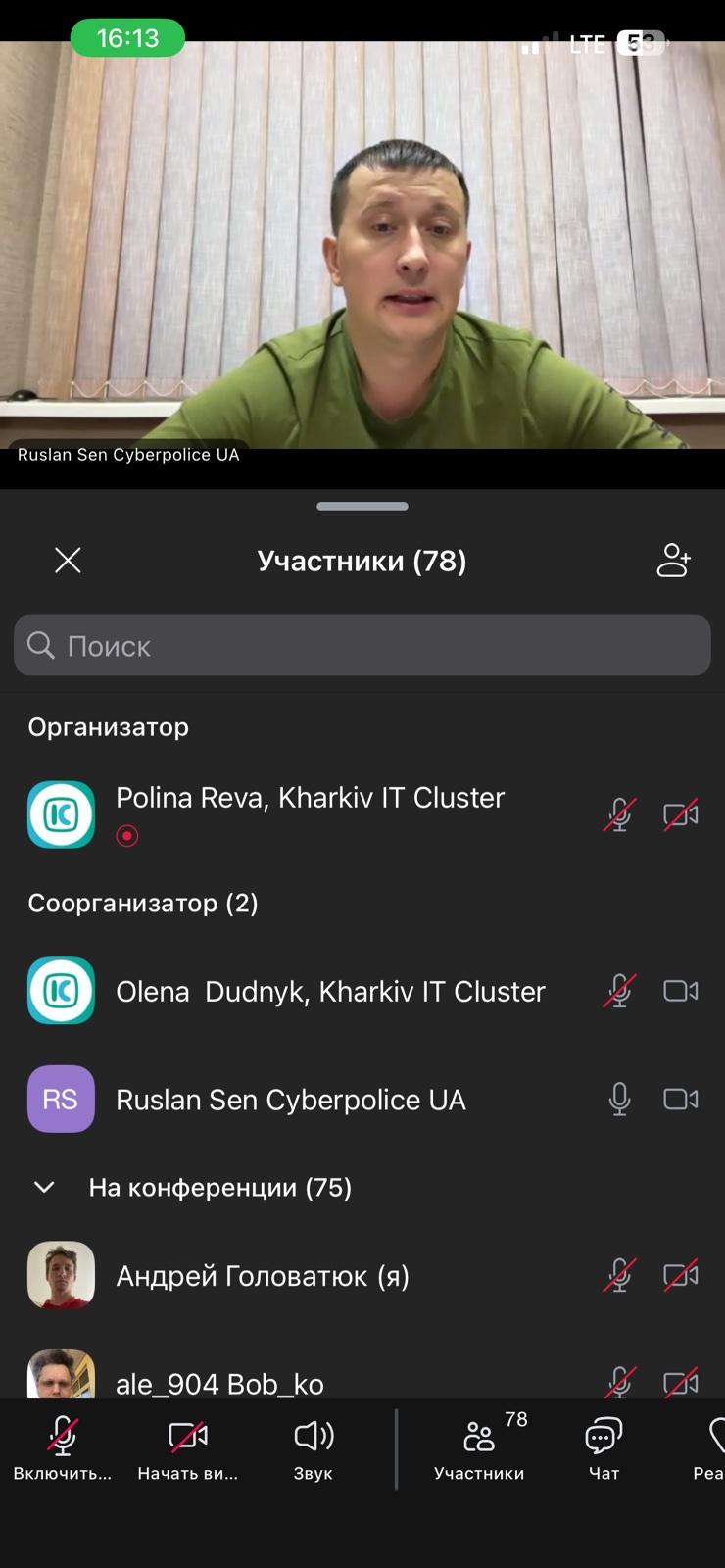
Task: Close the participants panel
Action: click(68, 561)
